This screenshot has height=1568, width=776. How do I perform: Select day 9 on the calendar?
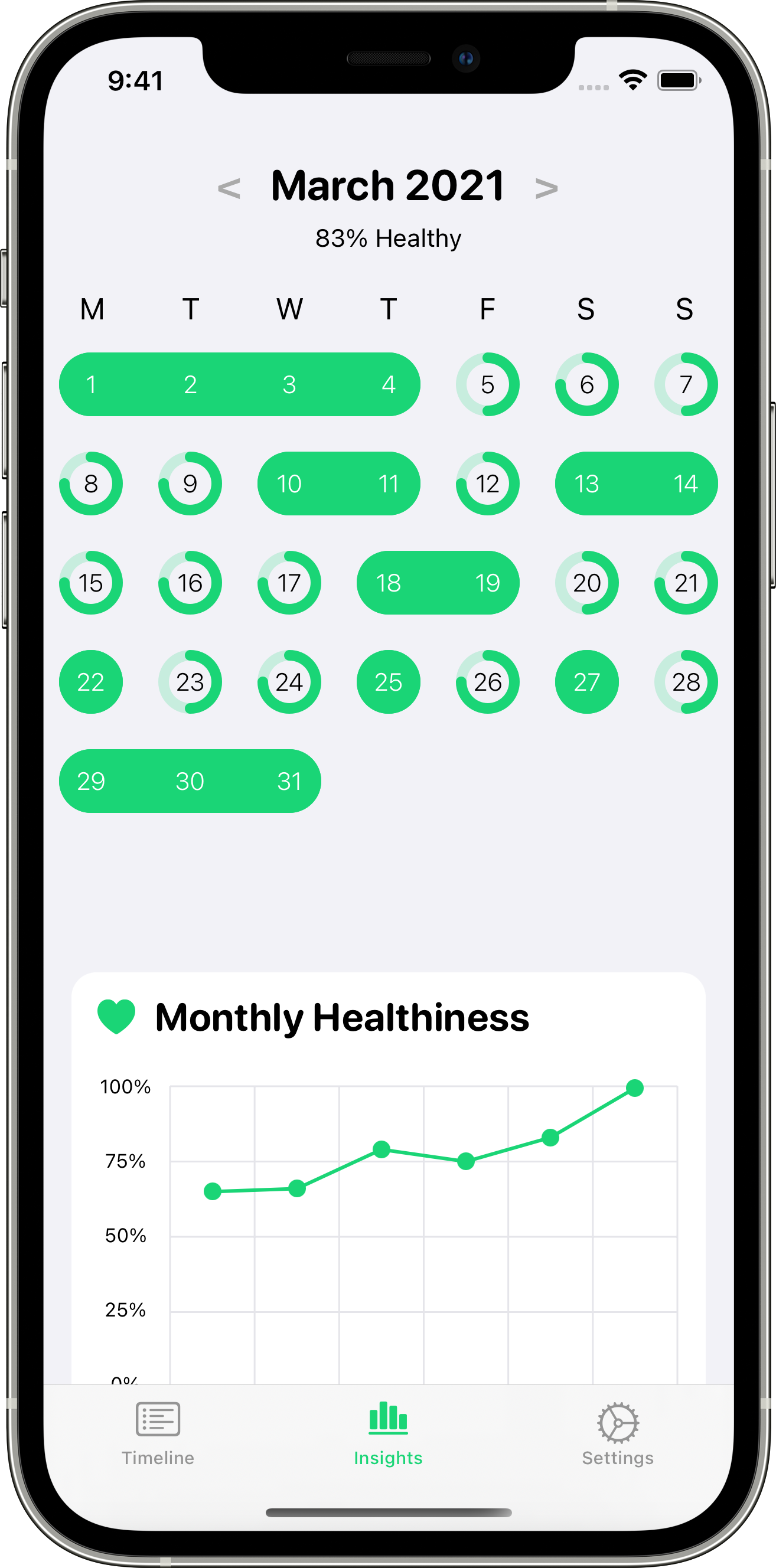tap(190, 484)
